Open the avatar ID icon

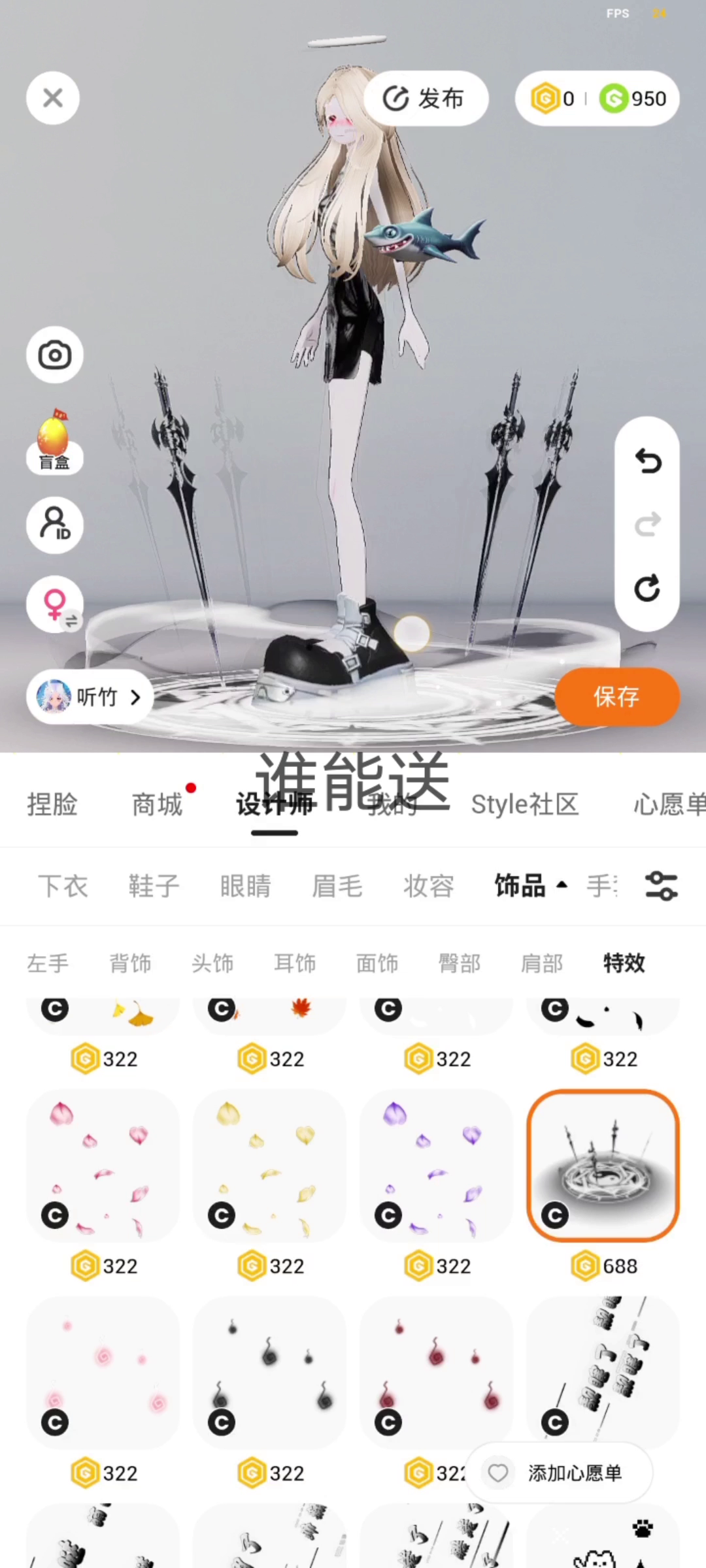[55, 525]
